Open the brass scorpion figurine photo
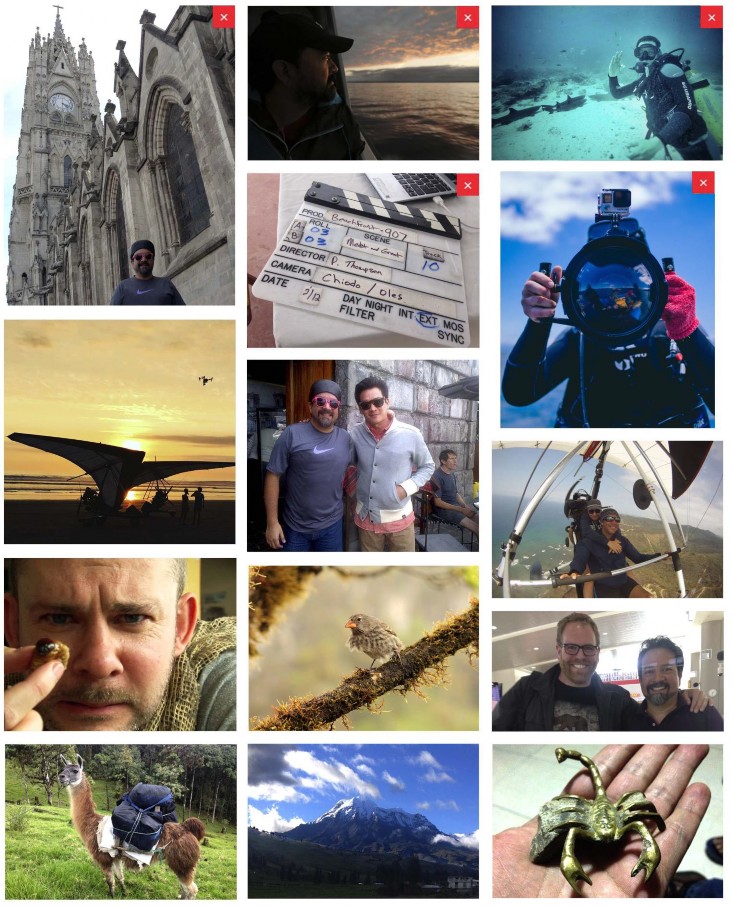The width and height of the screenshot is (734, 907). [607, 820]
